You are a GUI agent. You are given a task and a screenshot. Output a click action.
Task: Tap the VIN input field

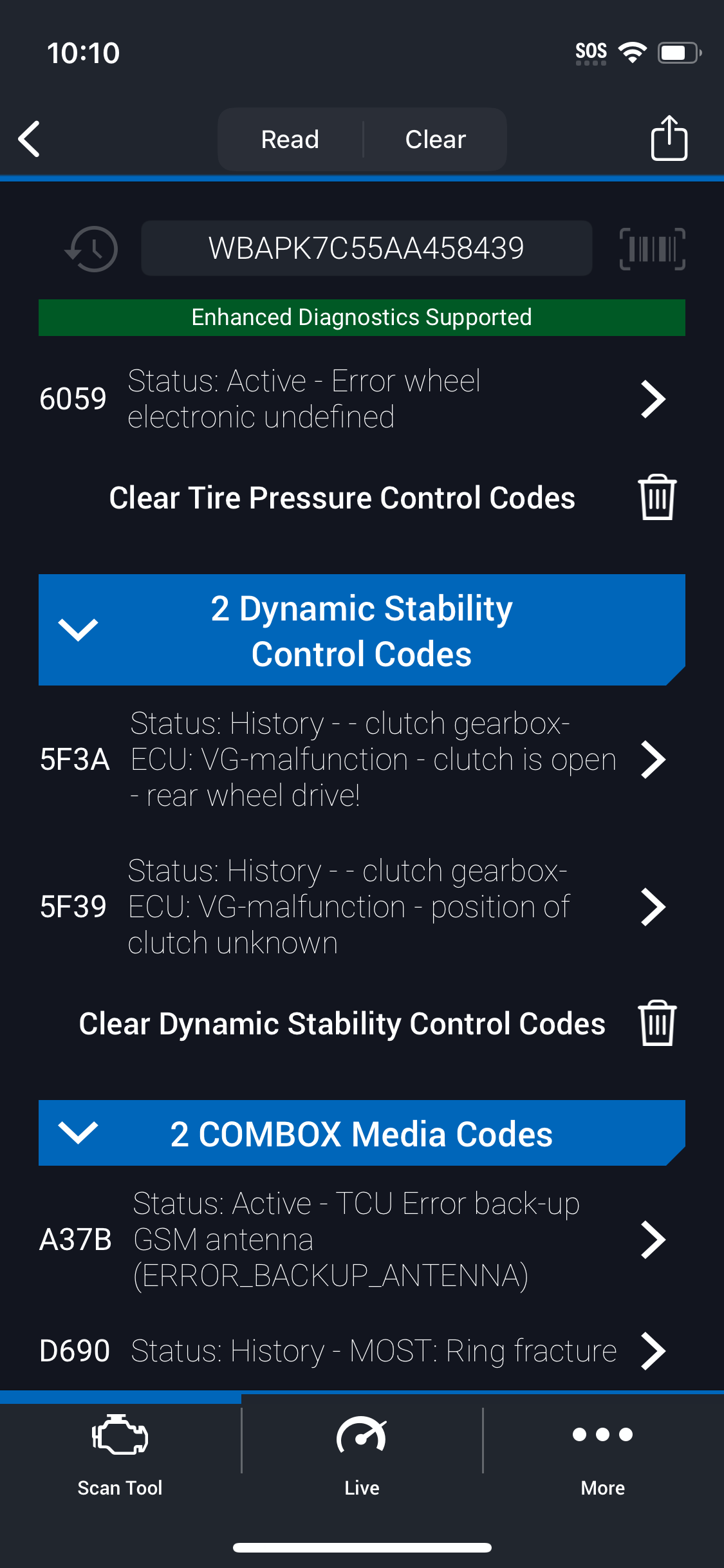click(367, 248)
